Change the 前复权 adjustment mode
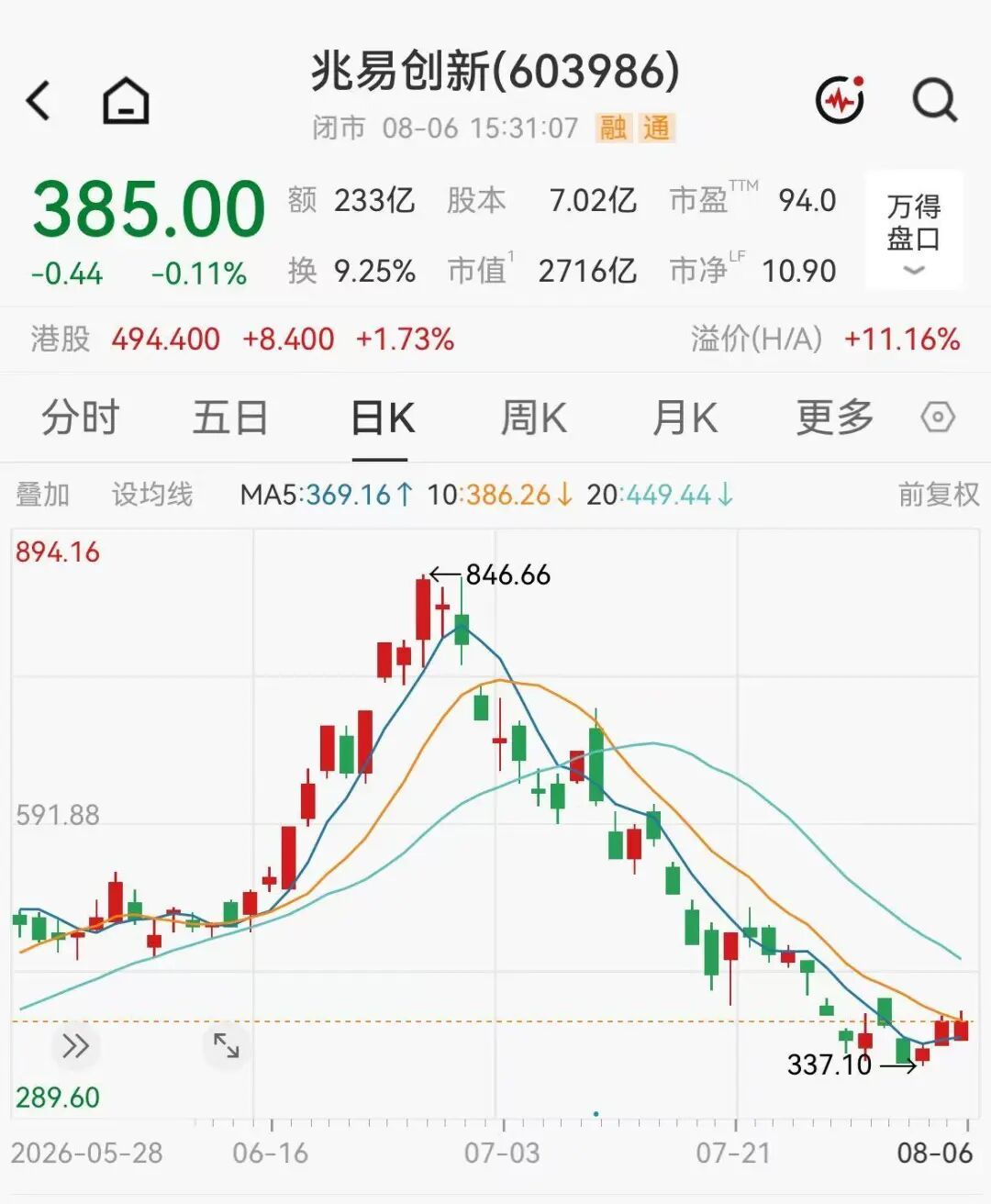 pyautogui.click(x=939, y=495)
